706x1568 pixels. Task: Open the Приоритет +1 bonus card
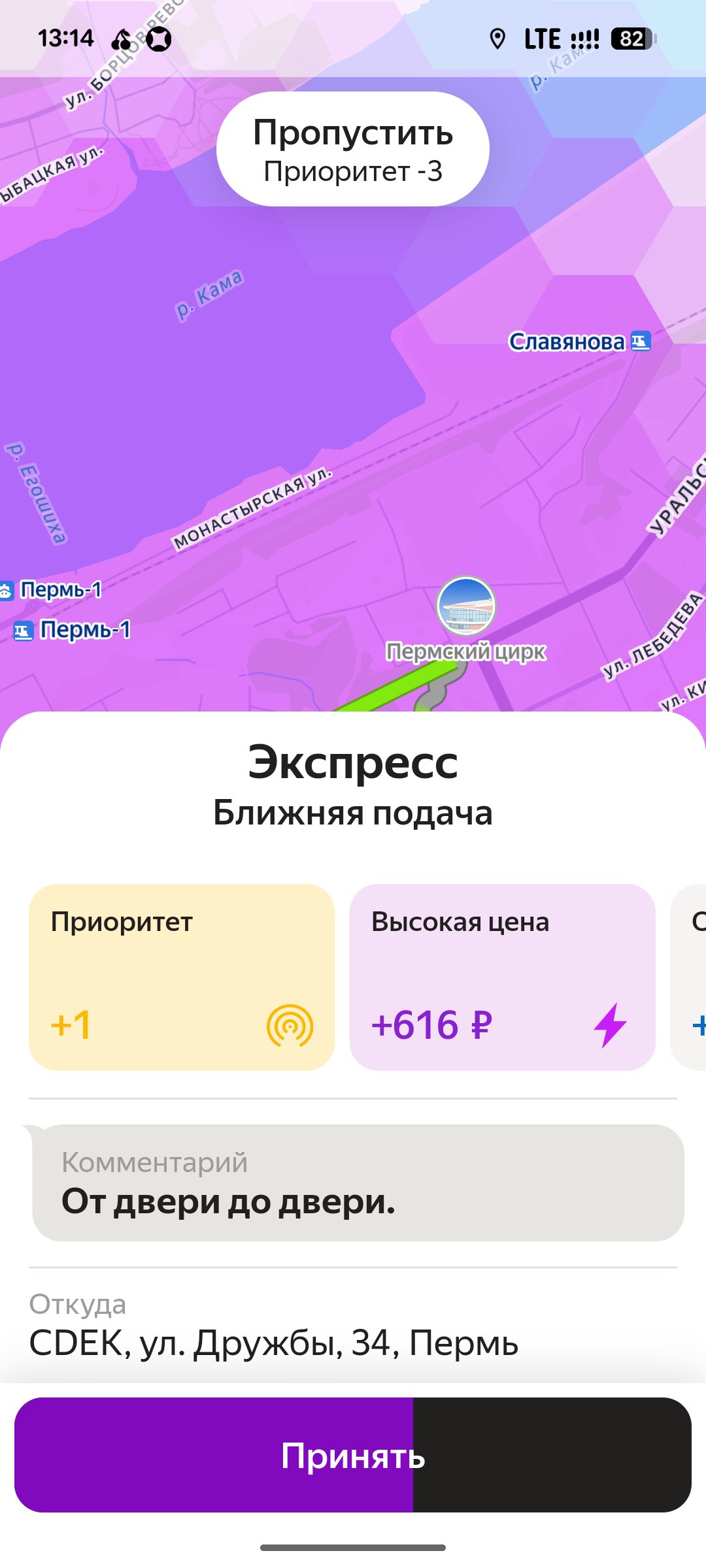click(x=182, y=977)
